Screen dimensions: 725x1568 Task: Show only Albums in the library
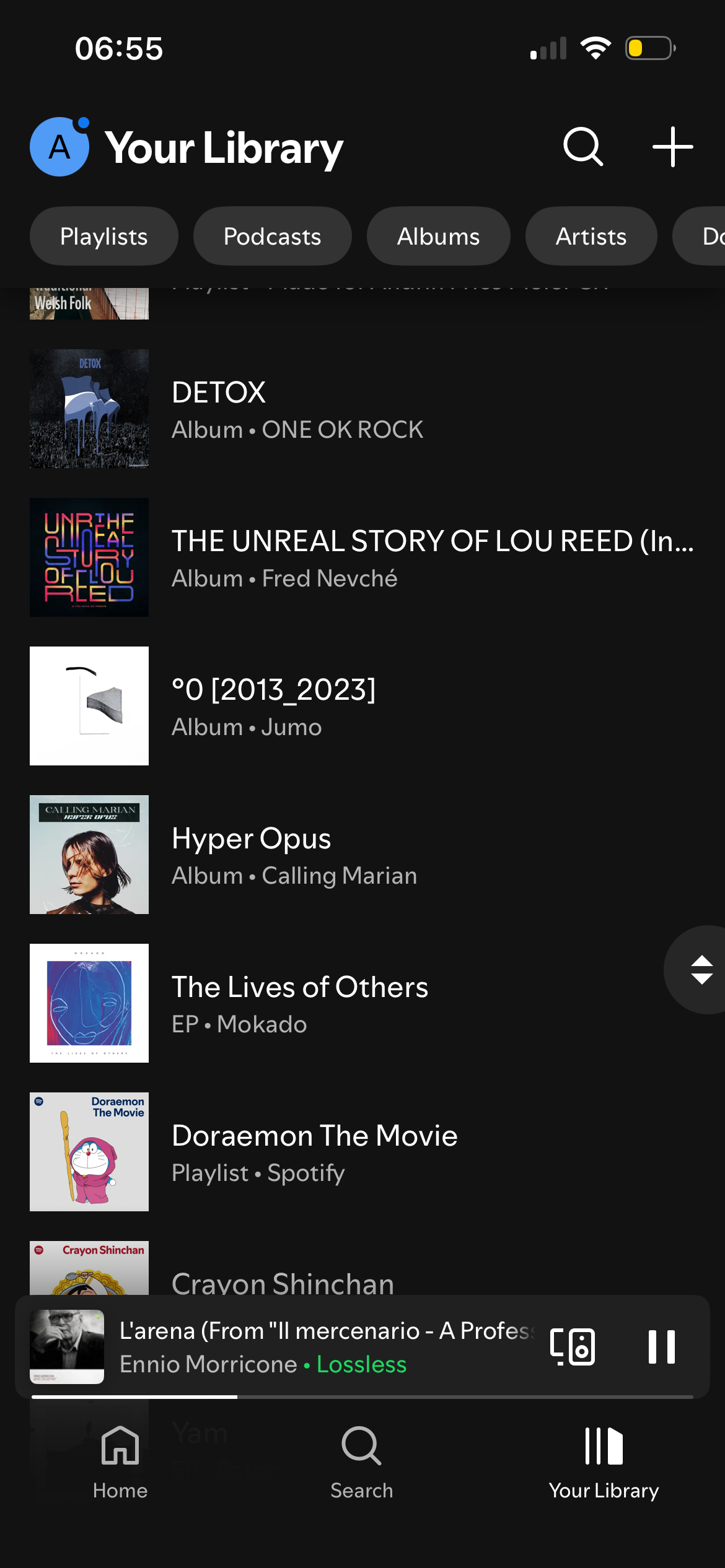tap(438, 236)
